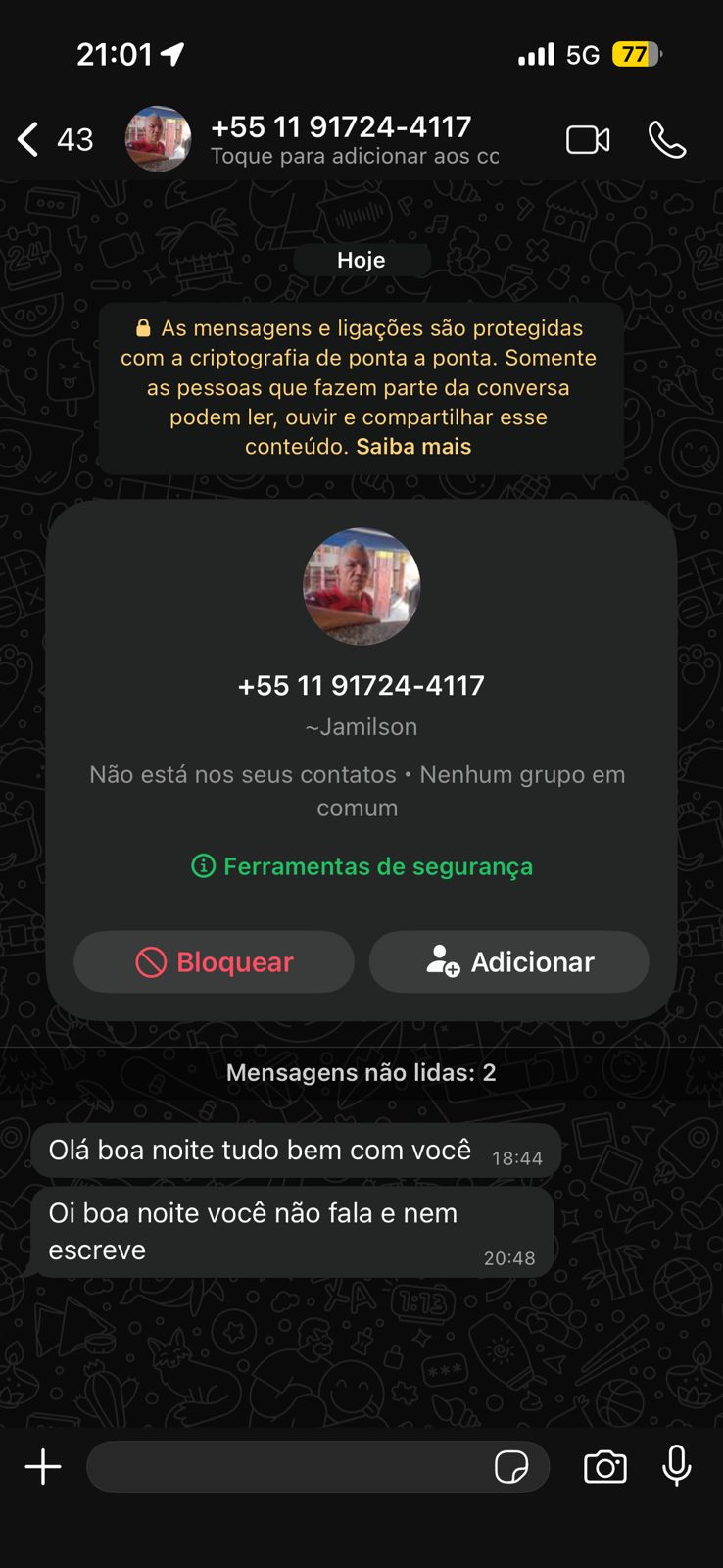Open the sticker picker
Screen dimensions: 723x1568
511,1467
